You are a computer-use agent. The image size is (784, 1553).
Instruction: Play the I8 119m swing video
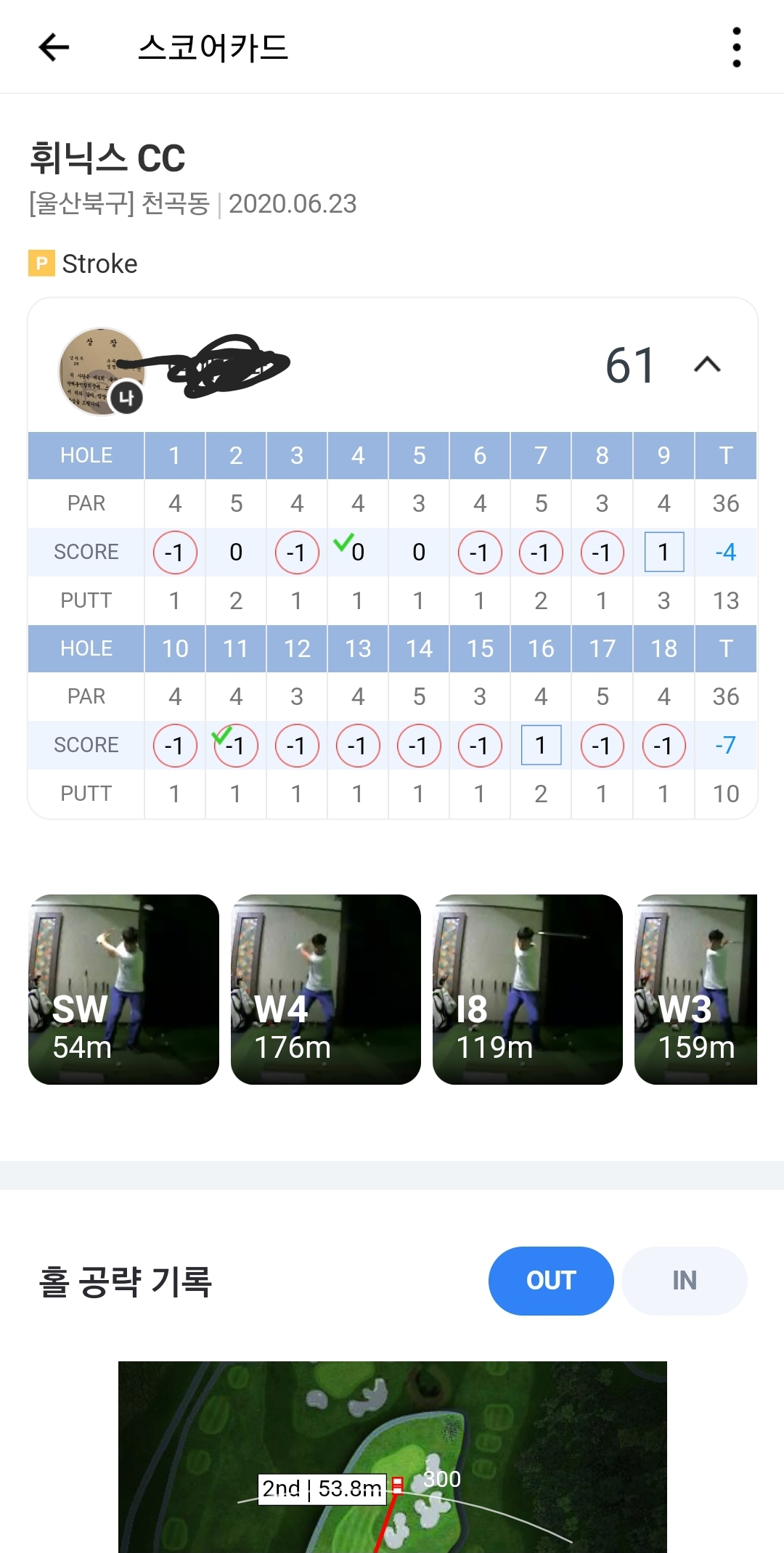pos(527,989)
